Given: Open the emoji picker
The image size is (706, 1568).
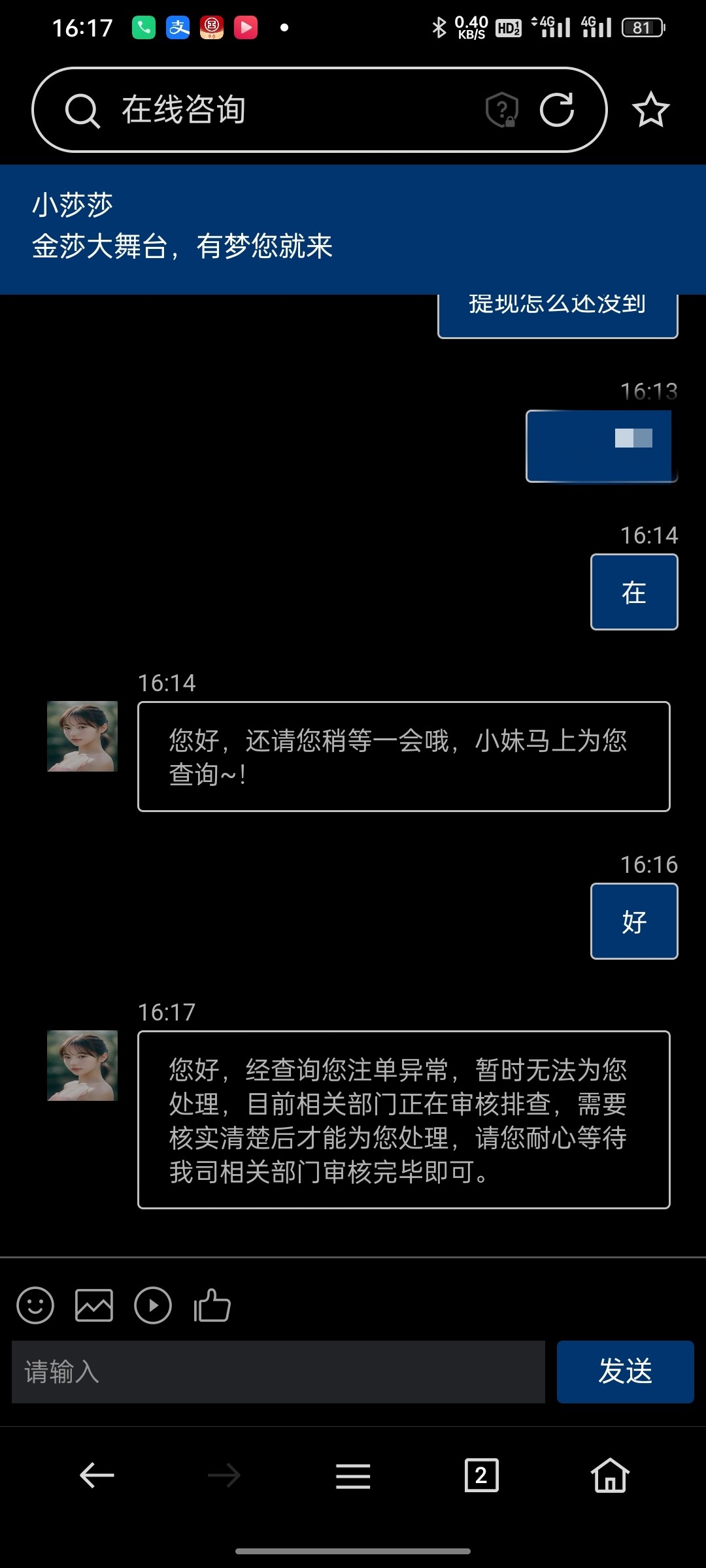Looking at the screenshot, I should (x=35, y=1305).
